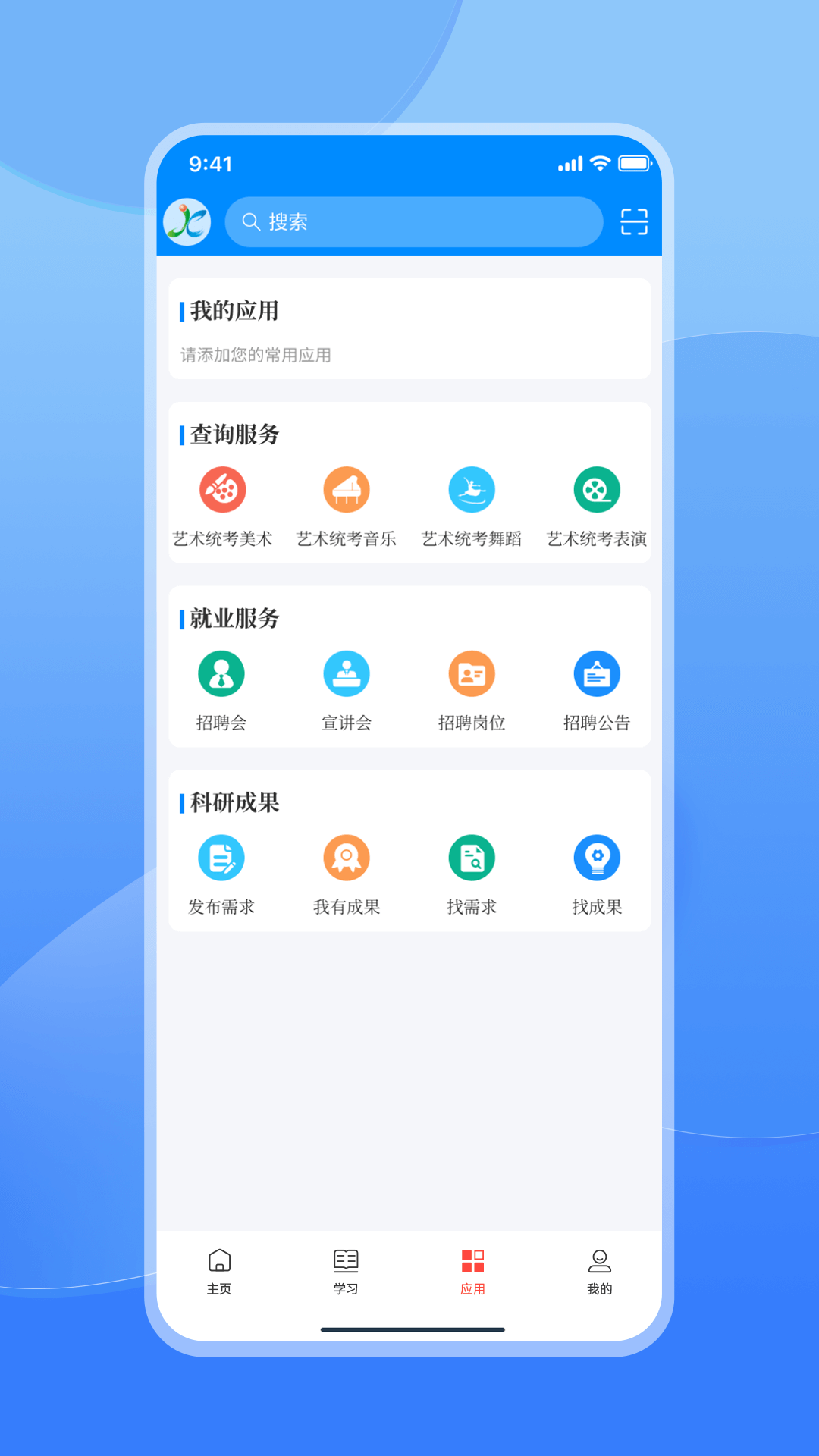Switch to the 学习 tab
The height and width of the screenshot is (1456, 819).
346,1272
